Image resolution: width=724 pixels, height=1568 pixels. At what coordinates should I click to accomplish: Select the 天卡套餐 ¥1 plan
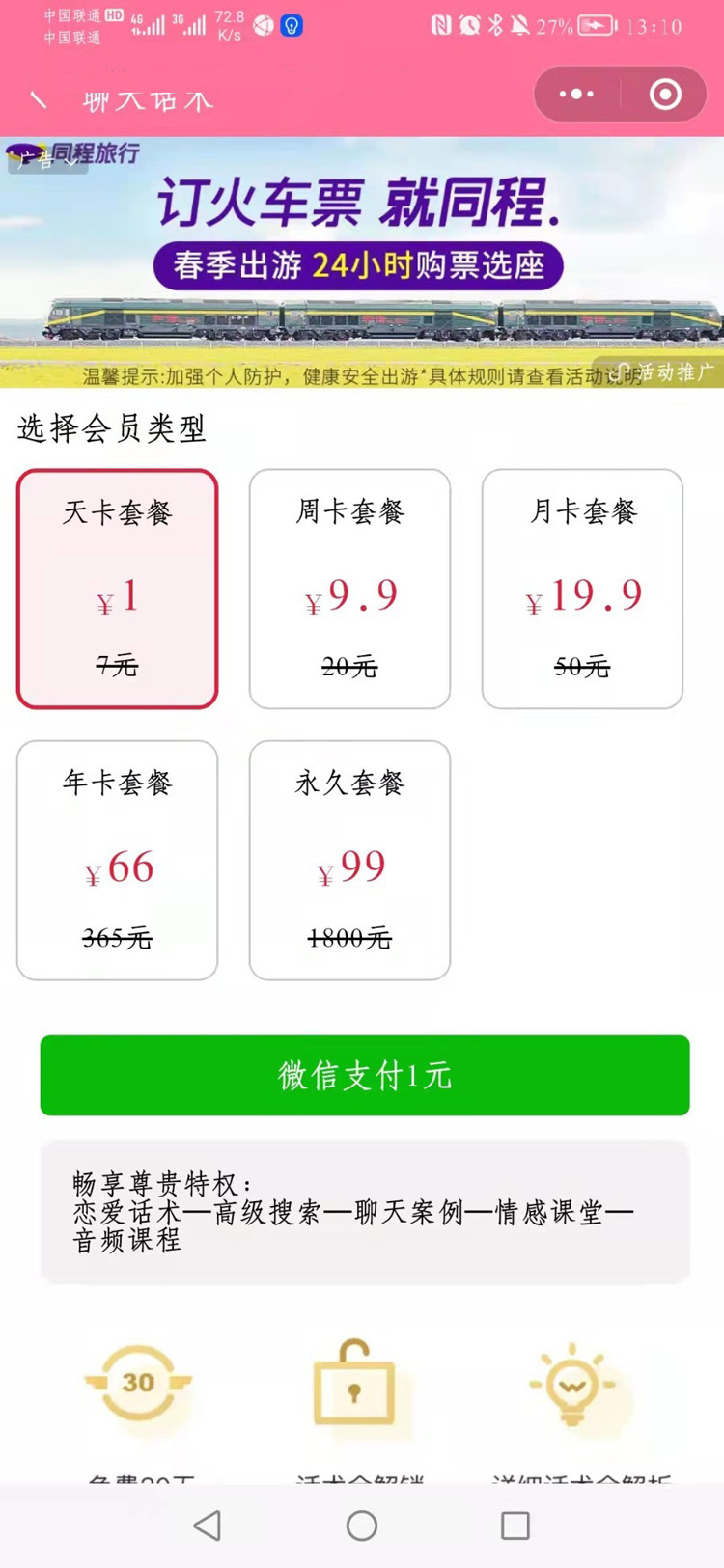pos(117,589)
